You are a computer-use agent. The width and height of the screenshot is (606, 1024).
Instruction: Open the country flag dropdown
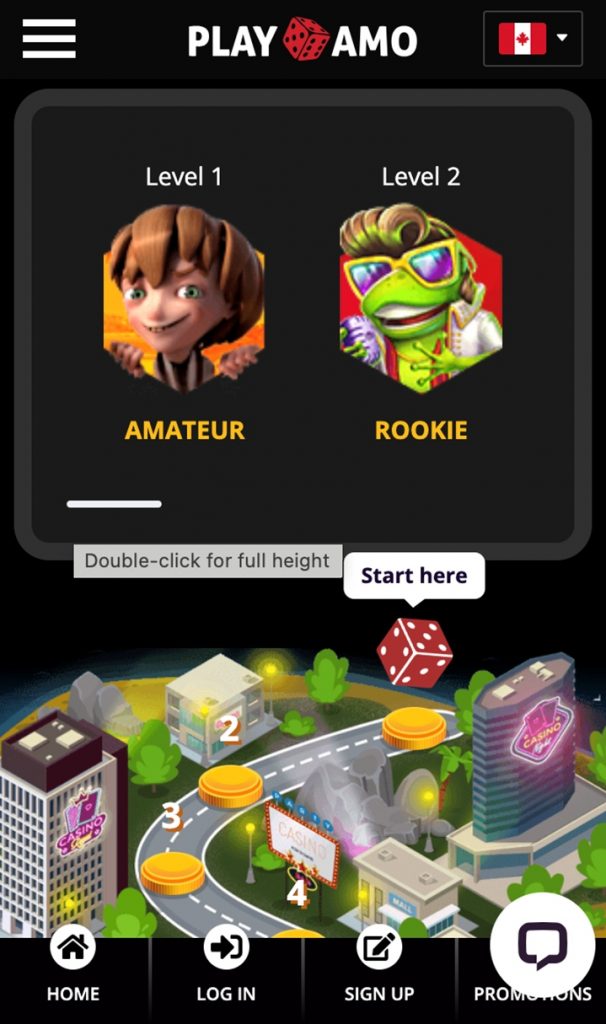[532, 39]
